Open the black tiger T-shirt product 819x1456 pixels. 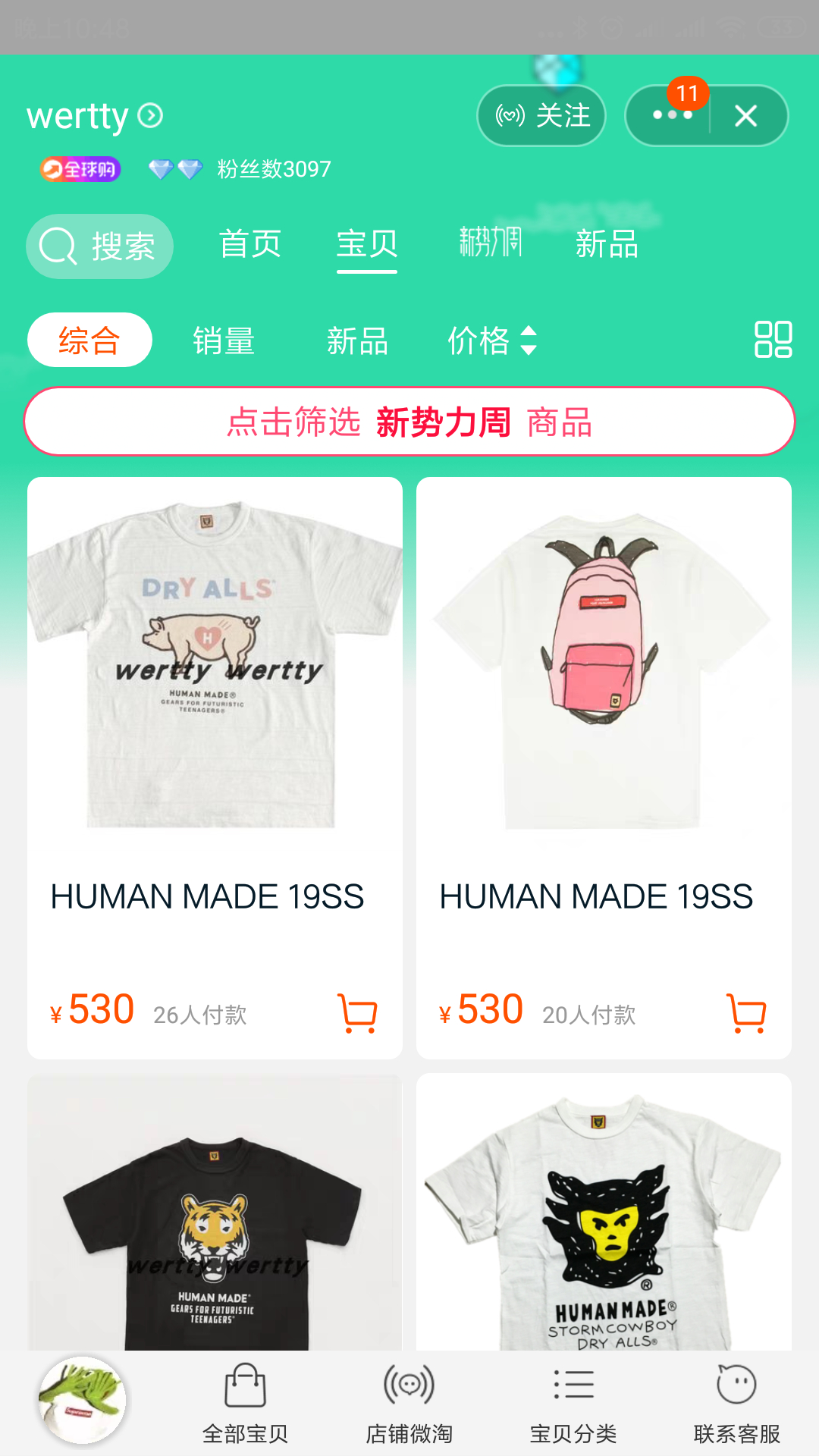215,1228
